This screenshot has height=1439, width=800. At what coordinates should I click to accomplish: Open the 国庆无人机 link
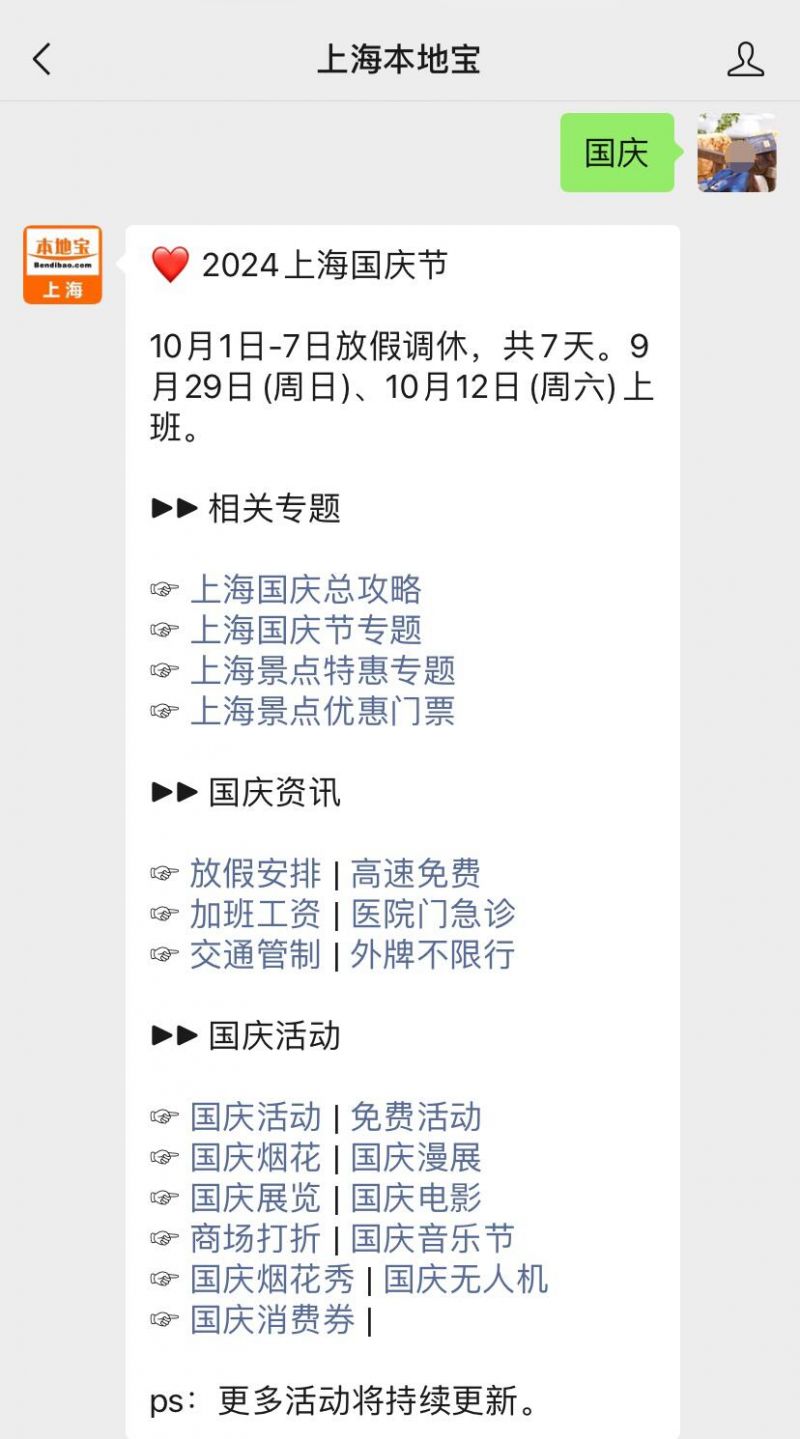466,1280
